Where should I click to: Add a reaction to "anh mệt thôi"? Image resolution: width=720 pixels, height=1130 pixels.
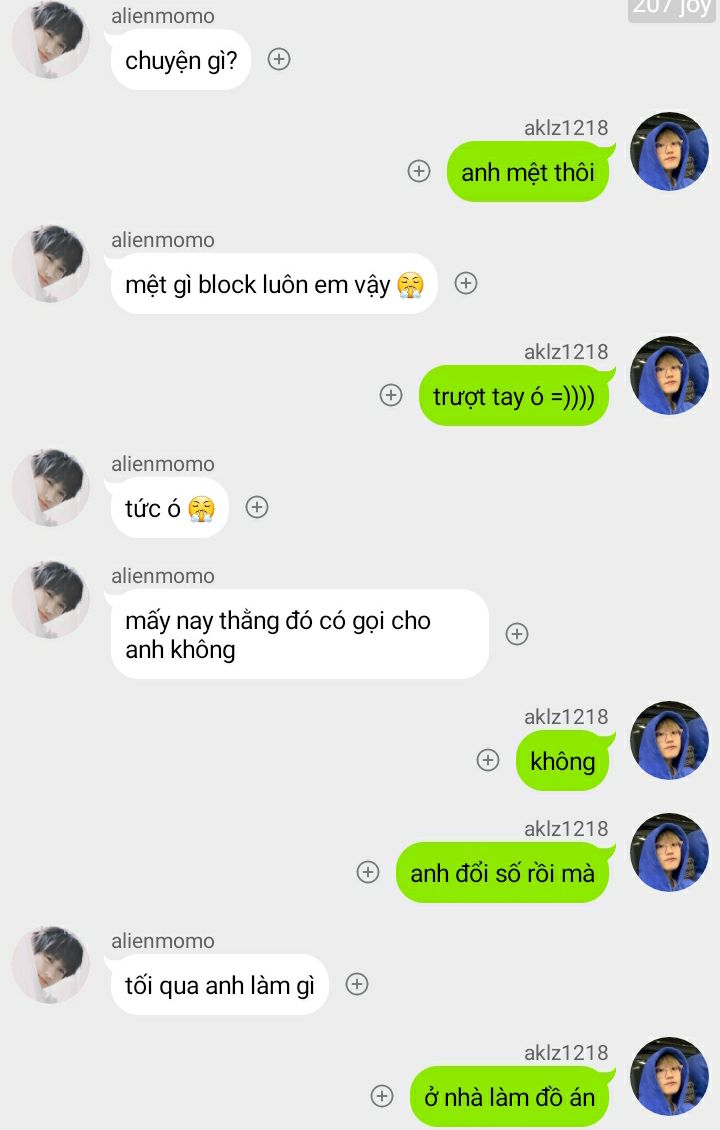tap(419, 171)
